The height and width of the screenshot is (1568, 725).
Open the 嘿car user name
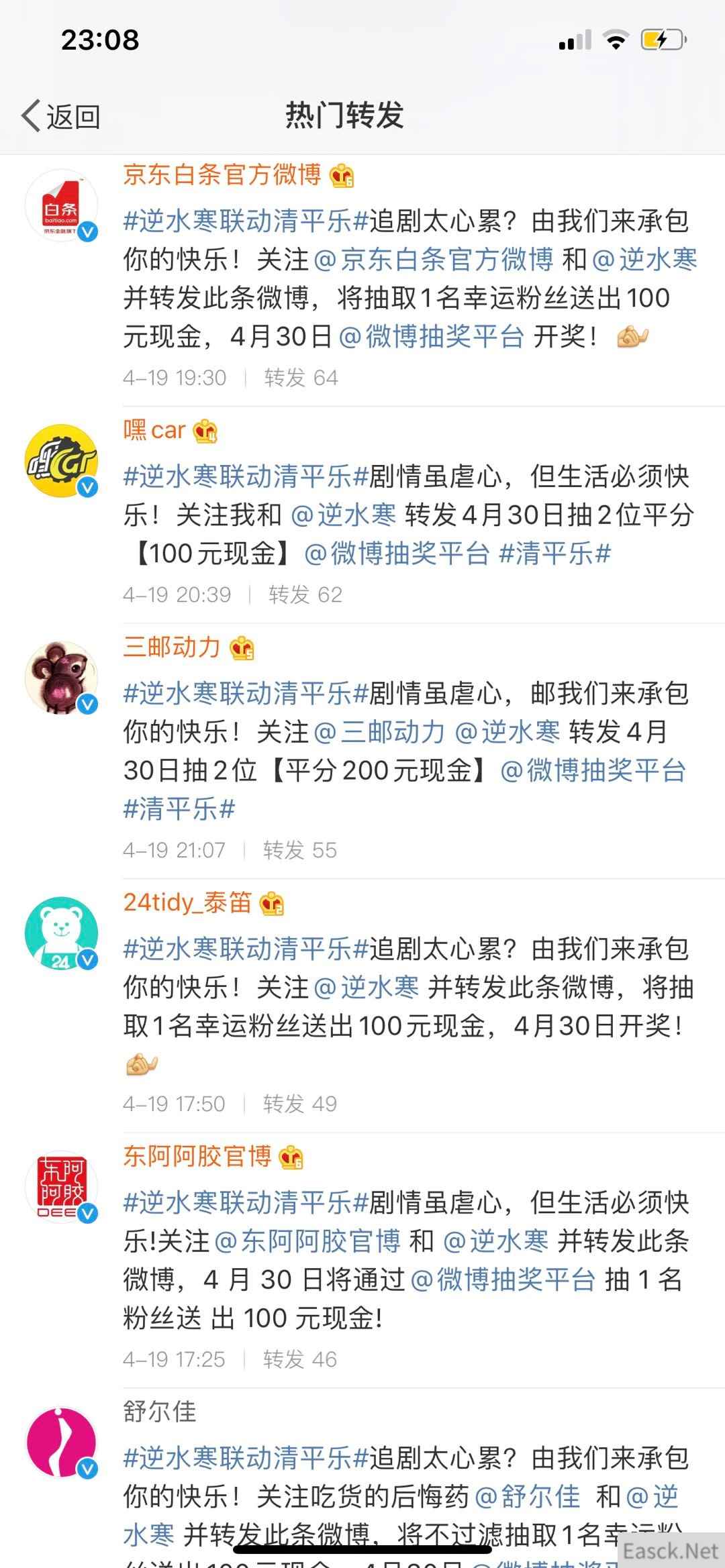(x=154, y=430)
